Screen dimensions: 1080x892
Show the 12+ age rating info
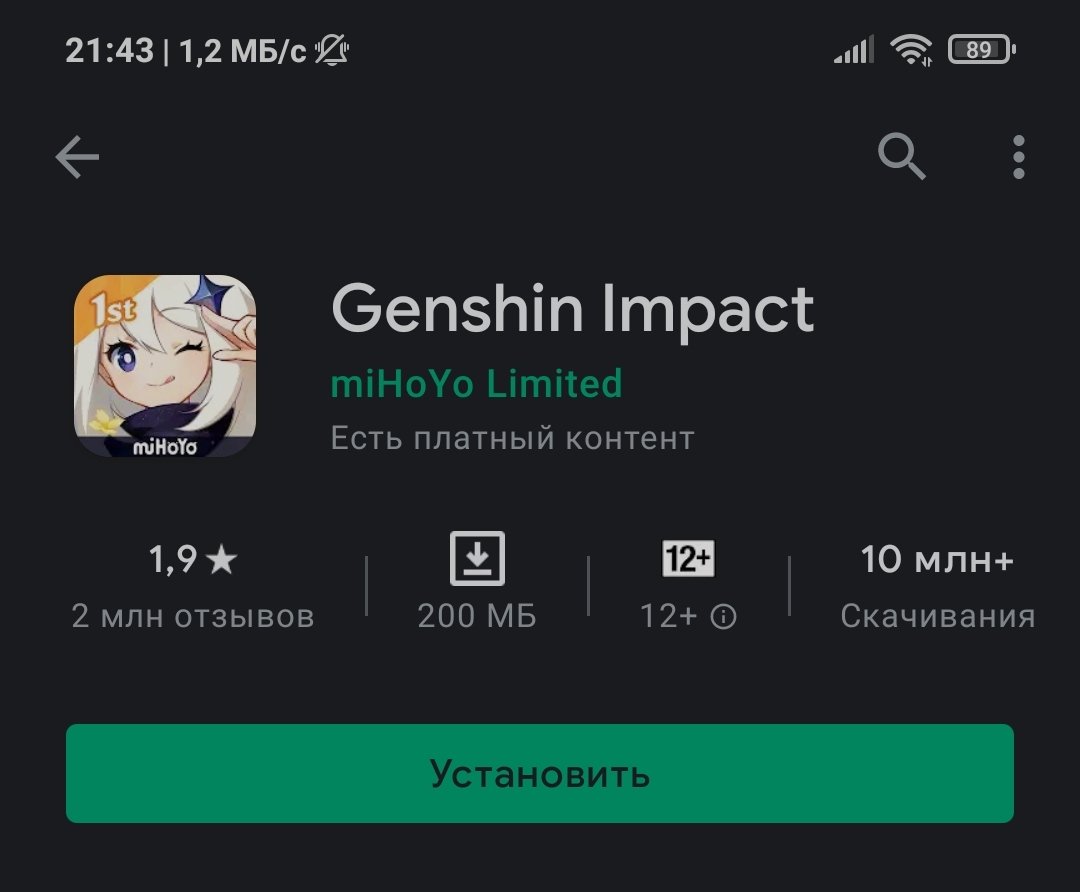click(x=723, y=616)
